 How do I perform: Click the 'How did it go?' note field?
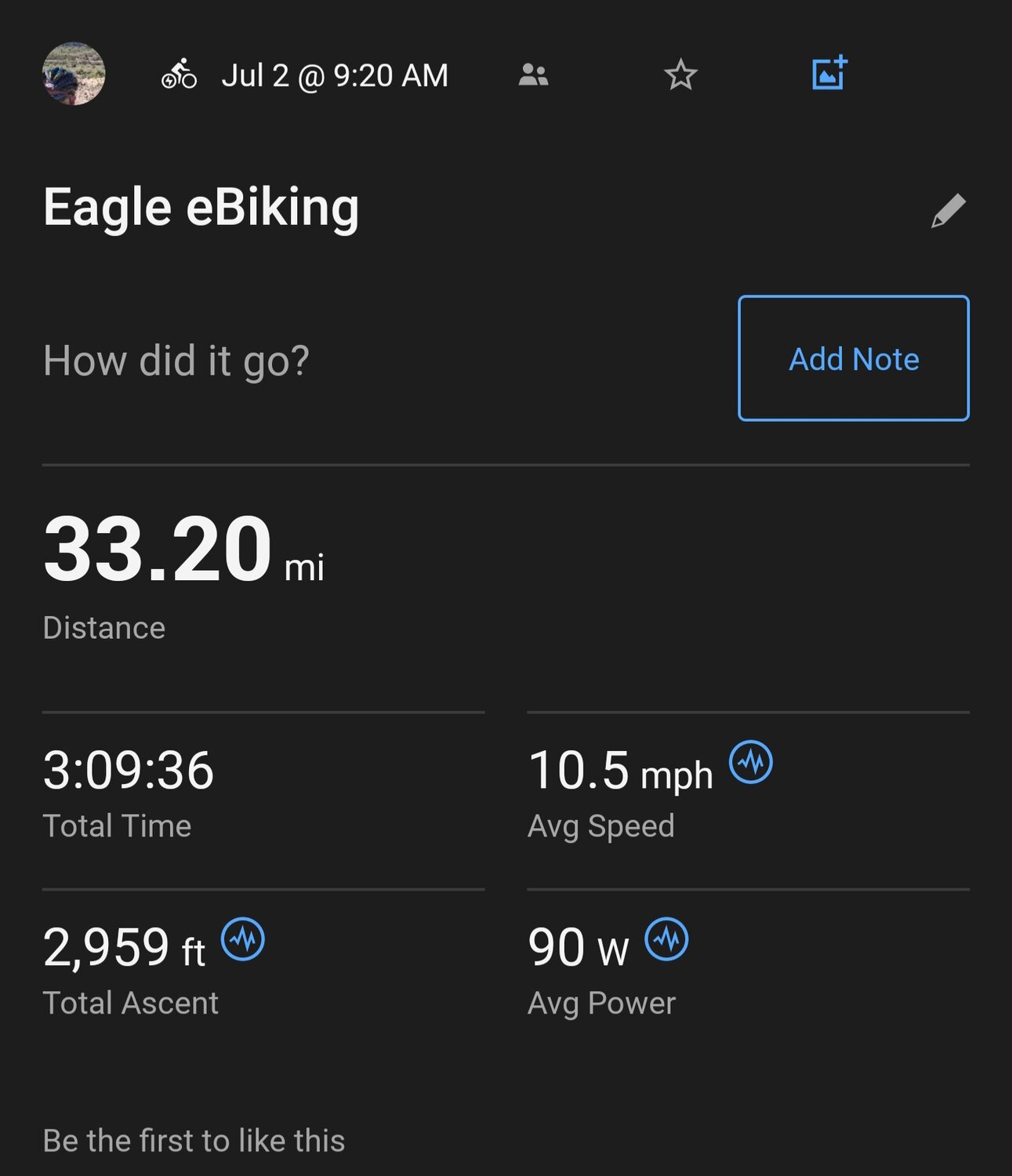click(x=176, y=359)
